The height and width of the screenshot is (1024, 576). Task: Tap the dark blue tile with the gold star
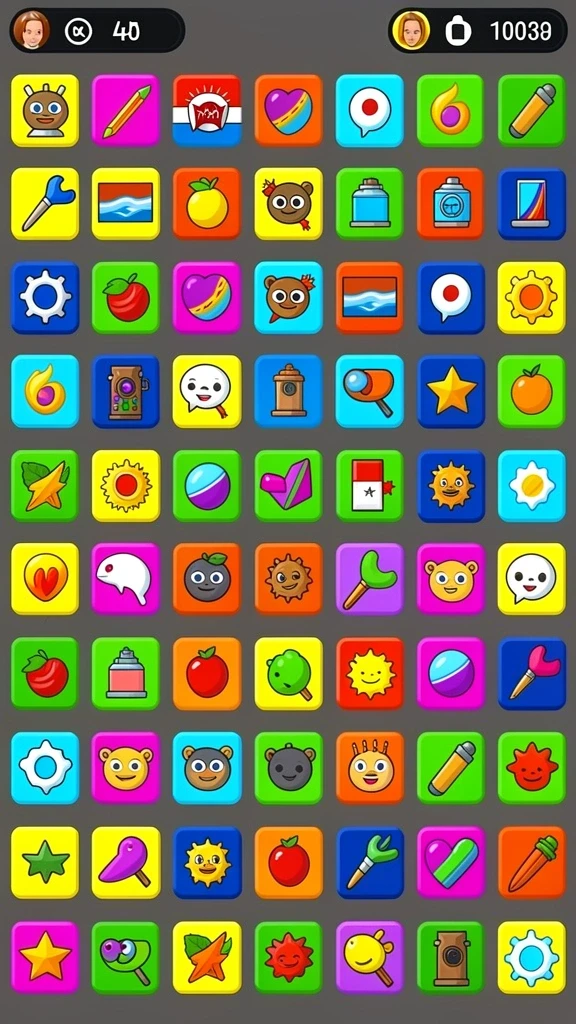click(451, 391)
